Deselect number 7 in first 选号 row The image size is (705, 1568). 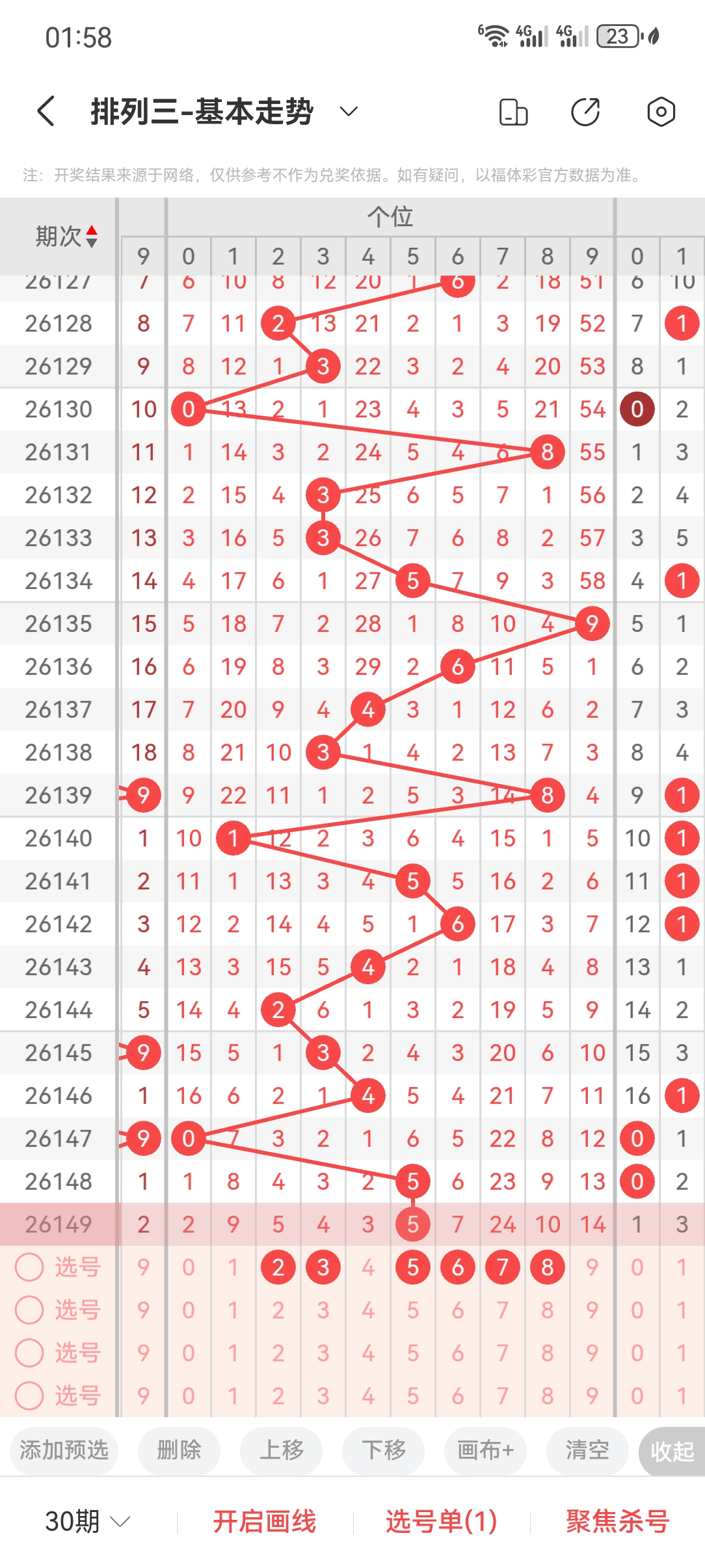pyautogui.click(x=503, y=1267)
